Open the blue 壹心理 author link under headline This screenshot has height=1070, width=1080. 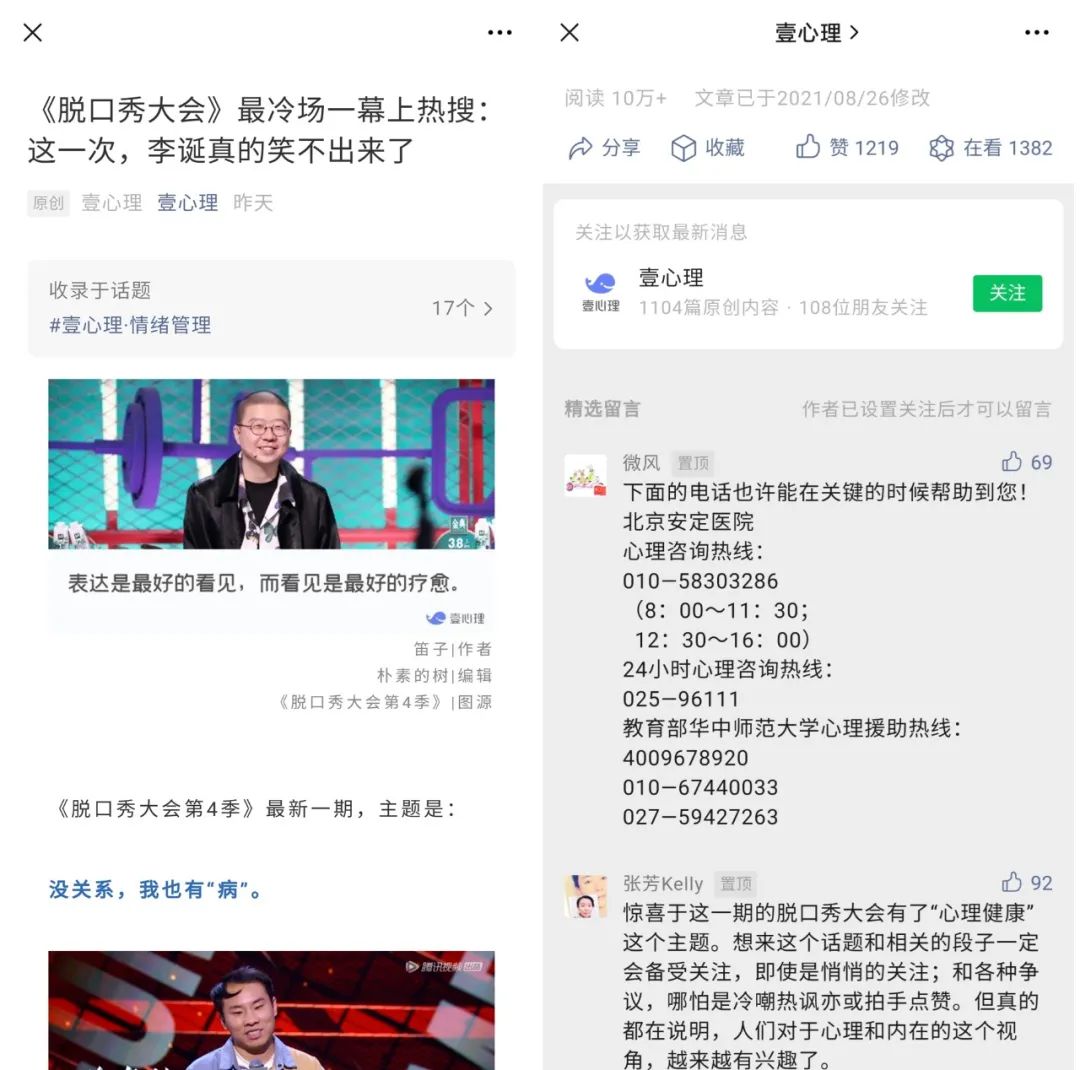(x=187, y=203)
